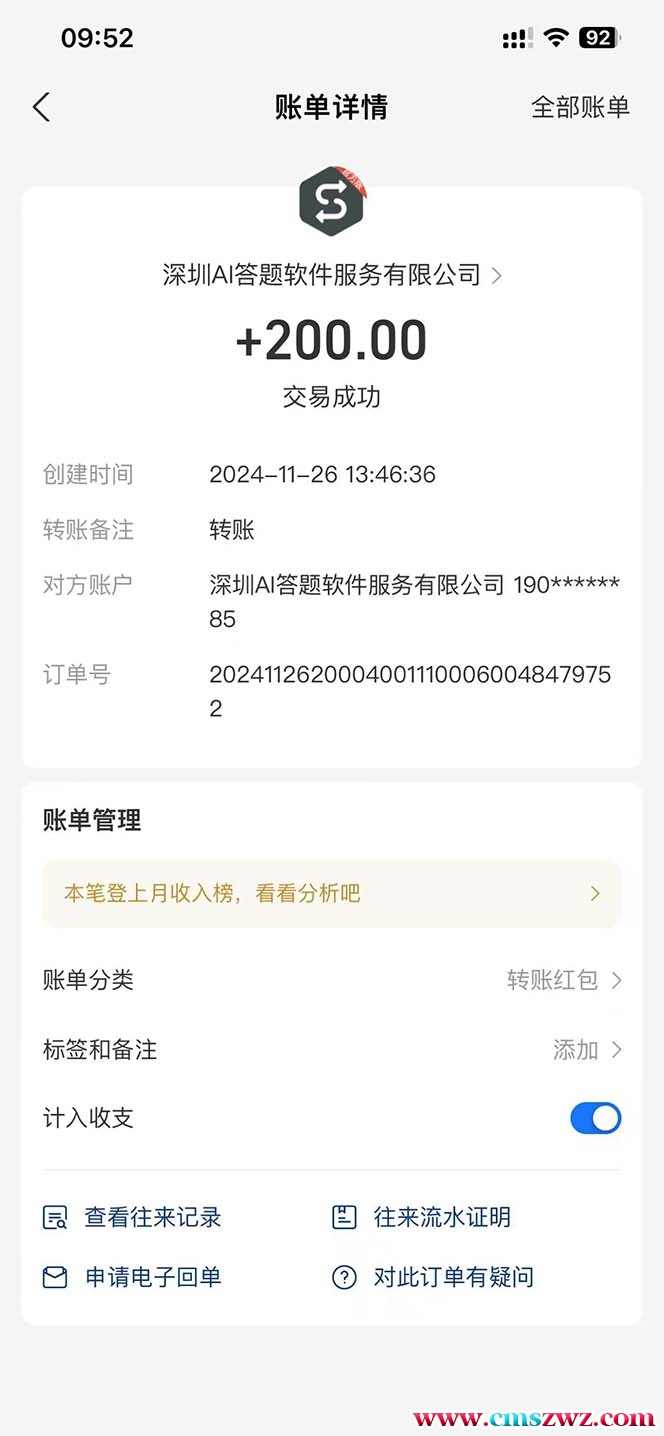The height and width of the screenshot is (1436, 664).
Task: Tap 申请电子回单
Action: click(x=132, y=1277)
